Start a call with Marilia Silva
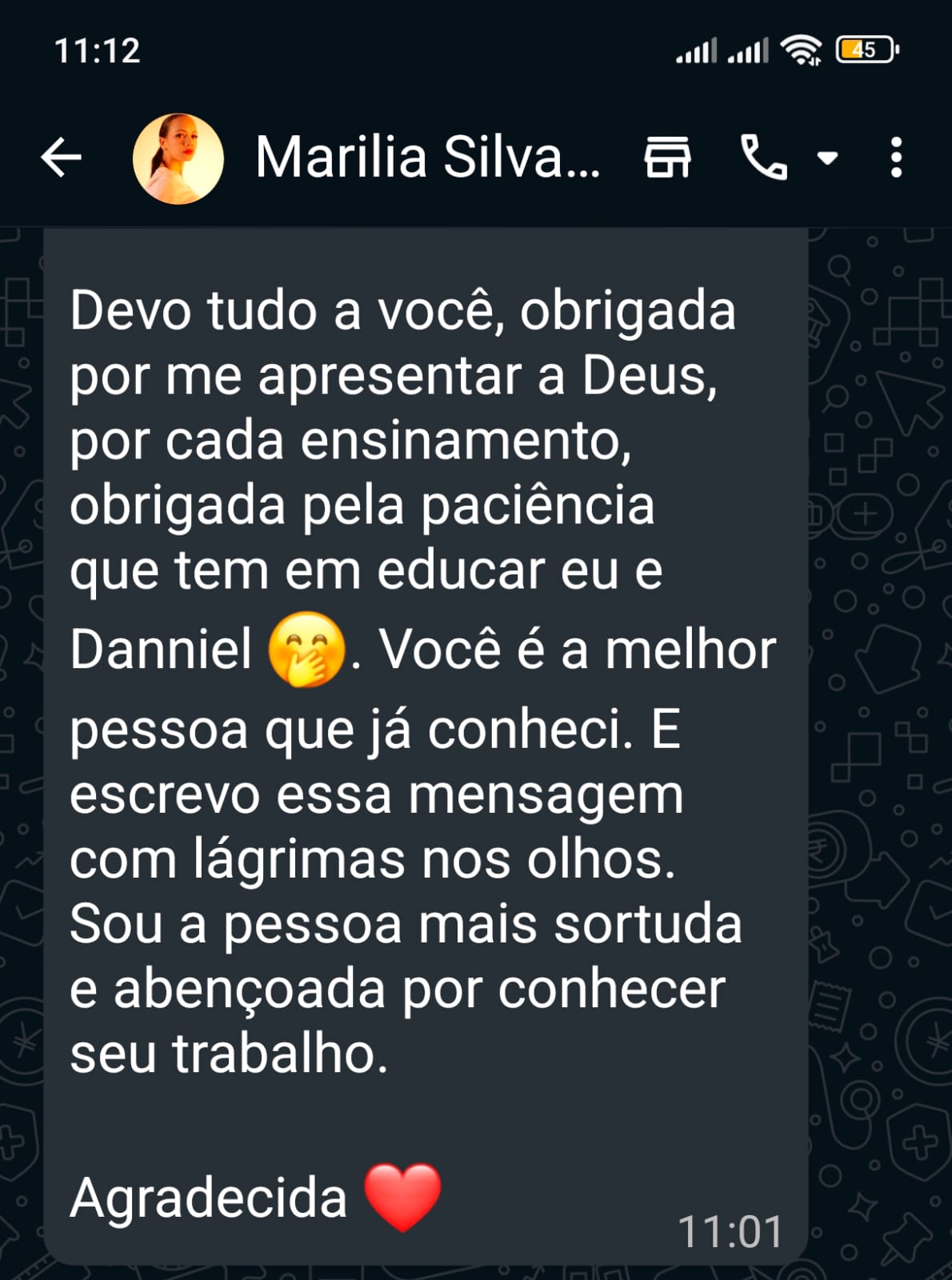This screenshot has height=1280, width=952. (764, 157)
